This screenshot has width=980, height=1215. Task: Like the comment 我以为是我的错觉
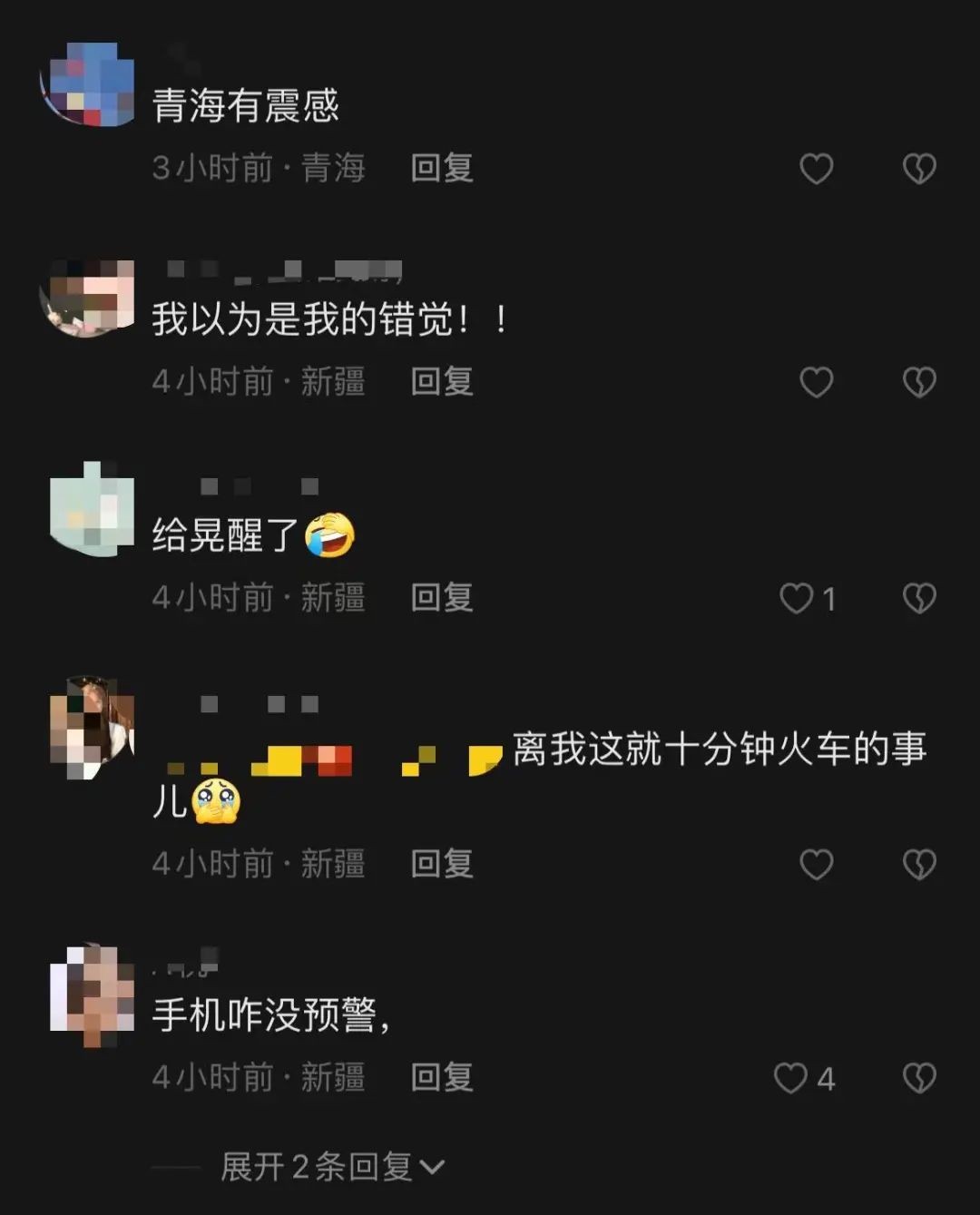click(816, 382)
